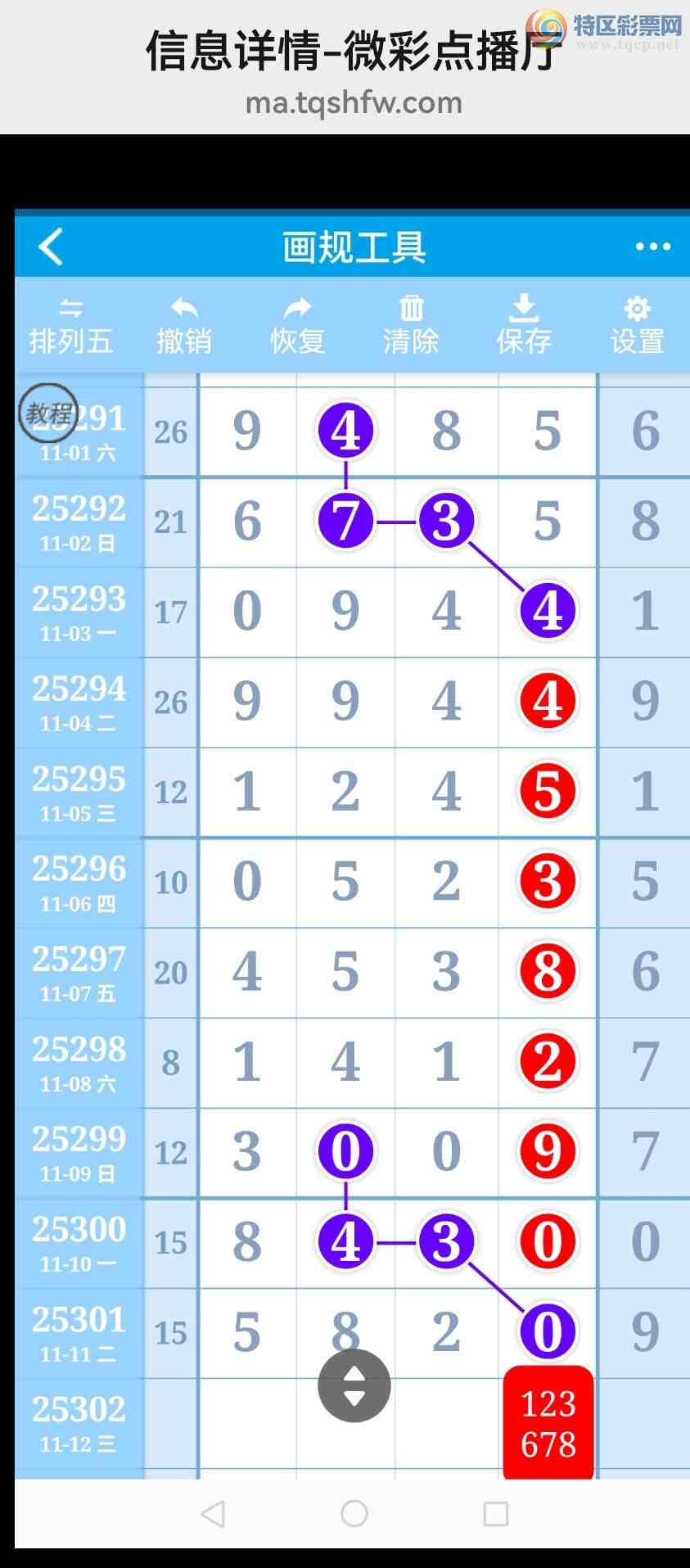This screenshot has width=690, height=1568.
Task: Open the 教程 tutorial circle
Action: (x=48, y=413)
